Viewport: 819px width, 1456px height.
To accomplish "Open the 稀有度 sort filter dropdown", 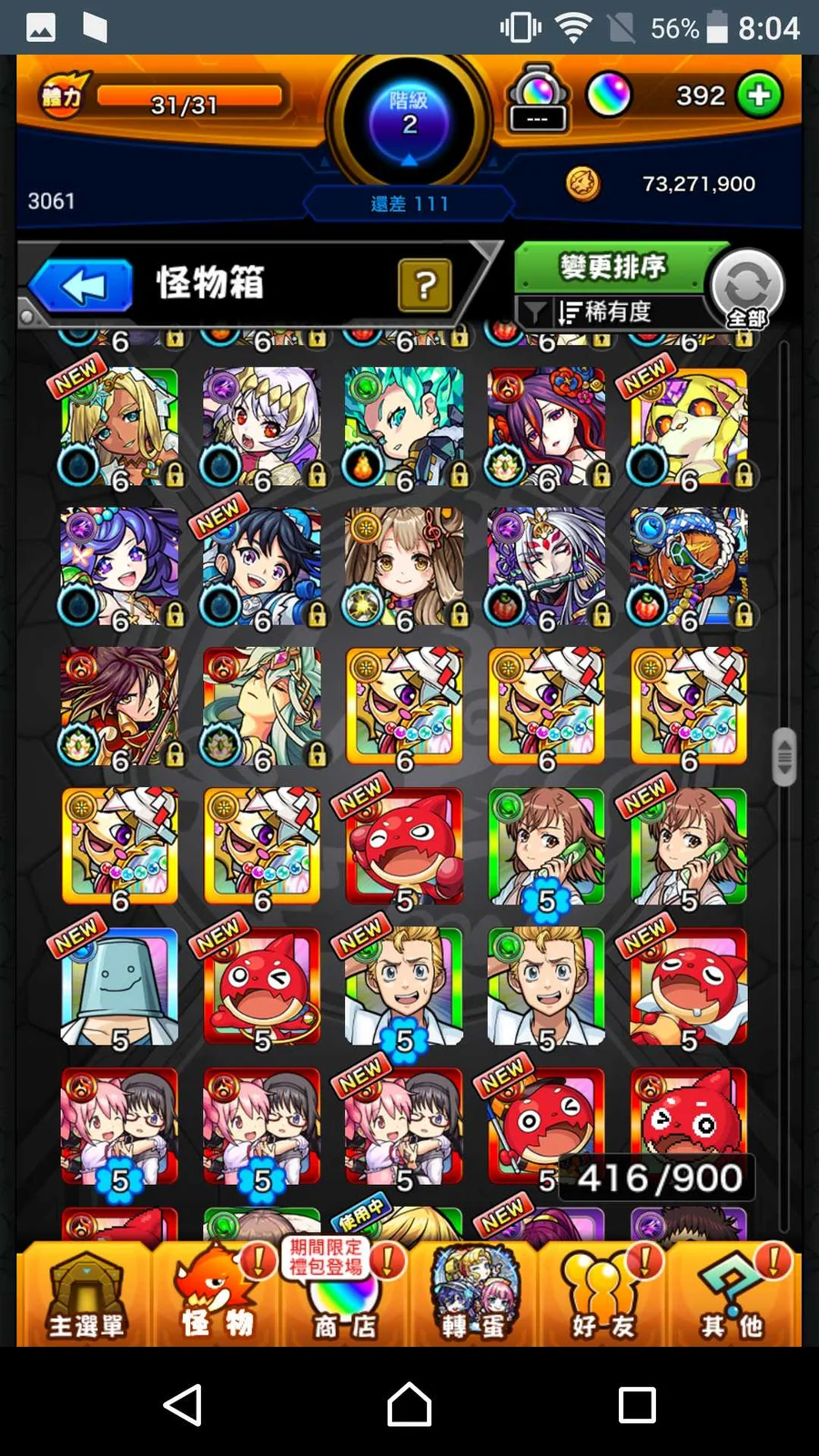I will [605, 312].
